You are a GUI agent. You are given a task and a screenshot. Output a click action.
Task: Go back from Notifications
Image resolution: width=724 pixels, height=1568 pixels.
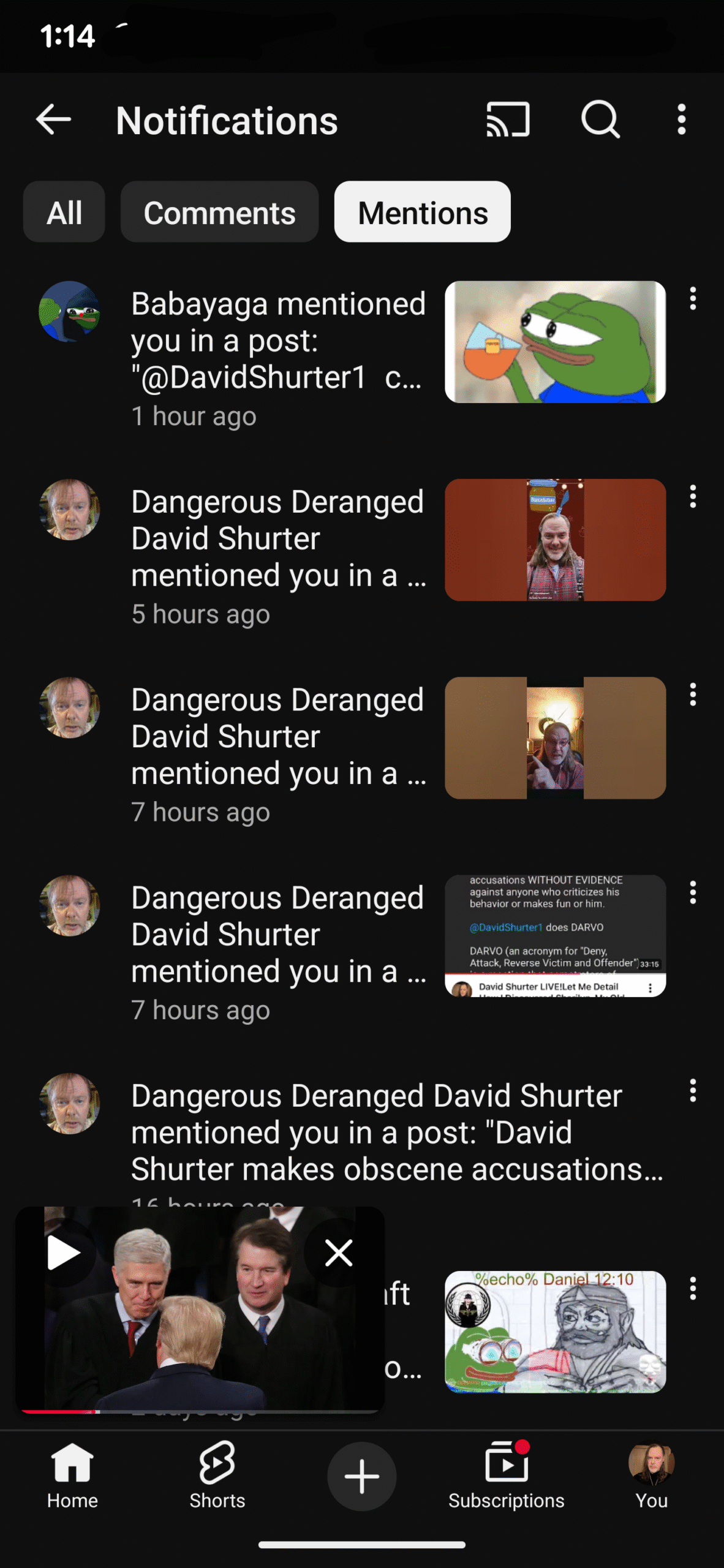coord(54,119)
